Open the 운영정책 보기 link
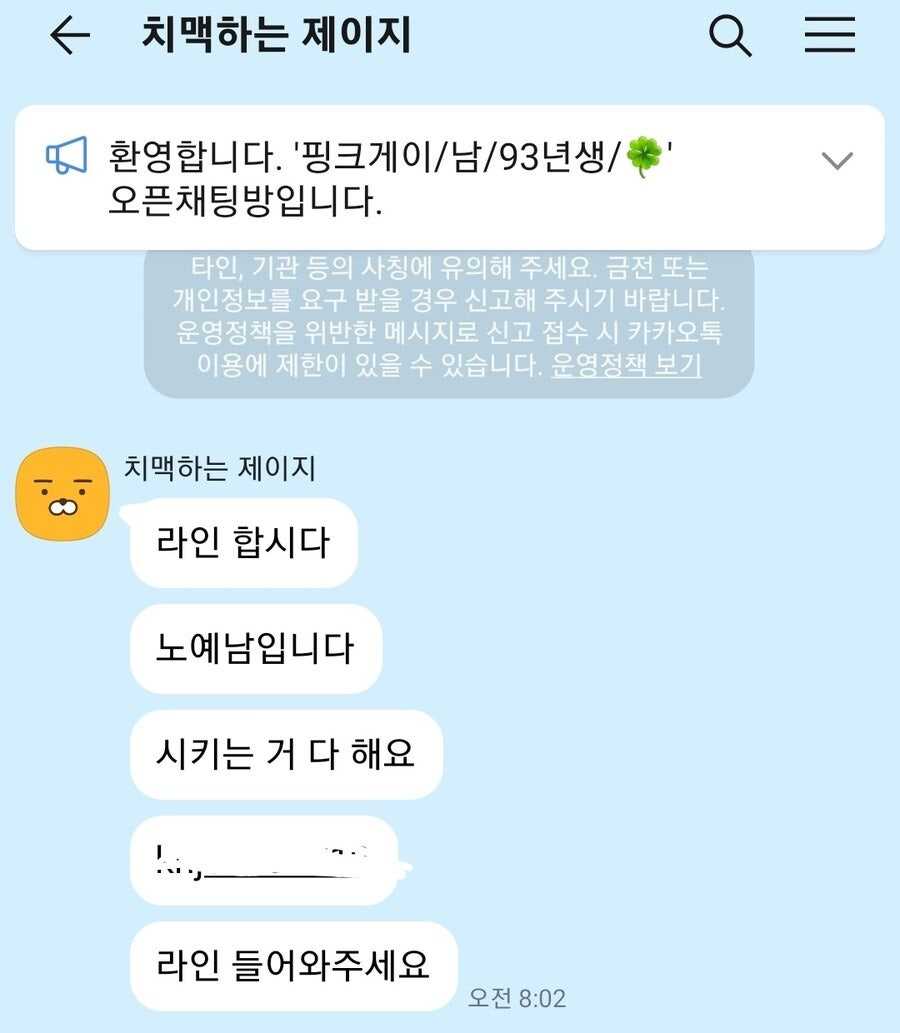 626,366
